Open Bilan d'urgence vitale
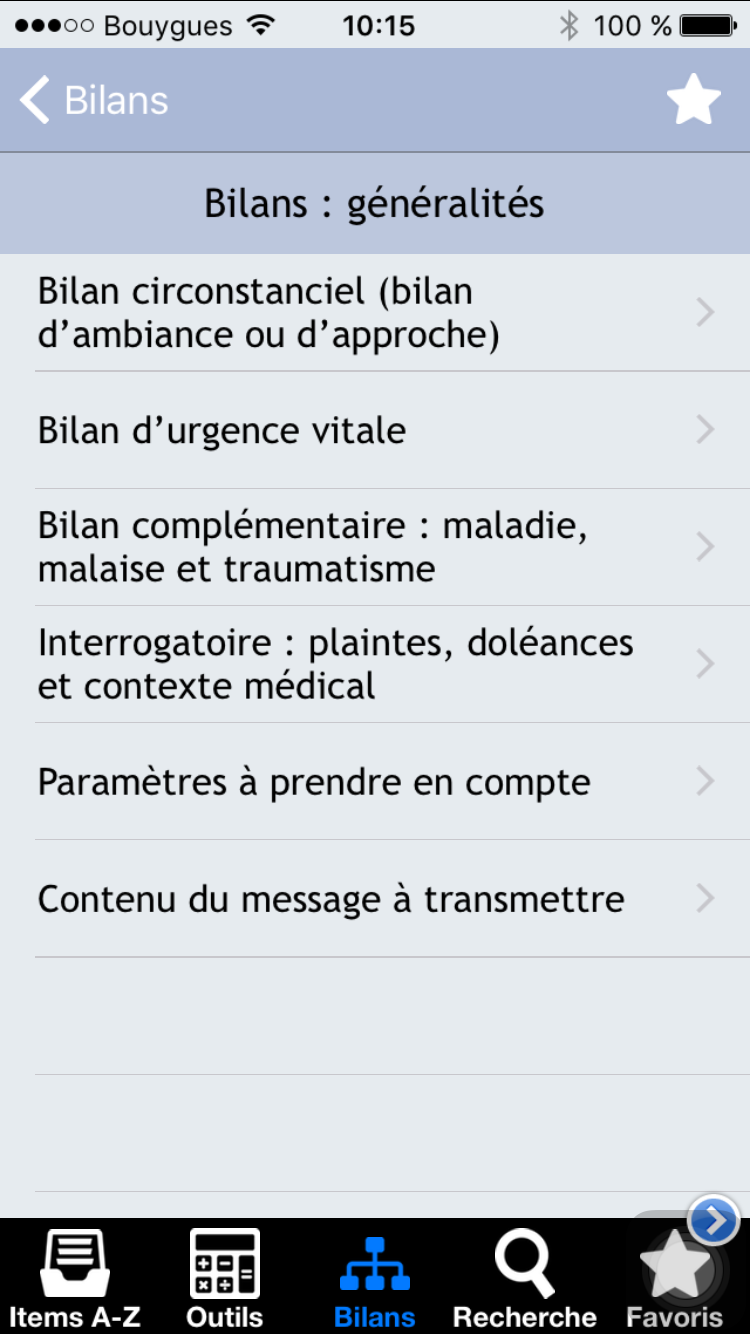 375,430
